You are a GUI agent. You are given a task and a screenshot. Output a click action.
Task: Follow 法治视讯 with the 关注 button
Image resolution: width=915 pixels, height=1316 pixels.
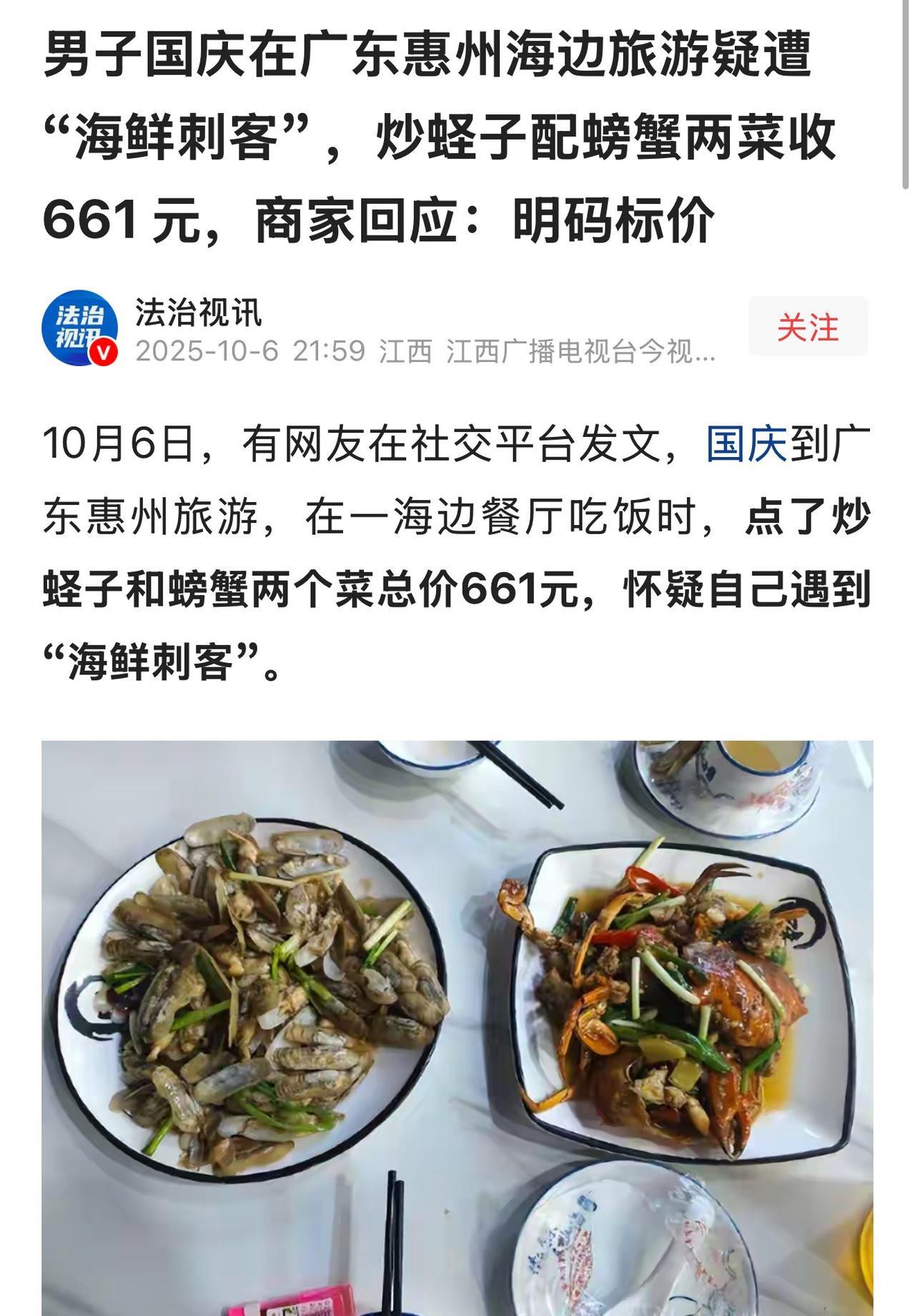[808, 327]
